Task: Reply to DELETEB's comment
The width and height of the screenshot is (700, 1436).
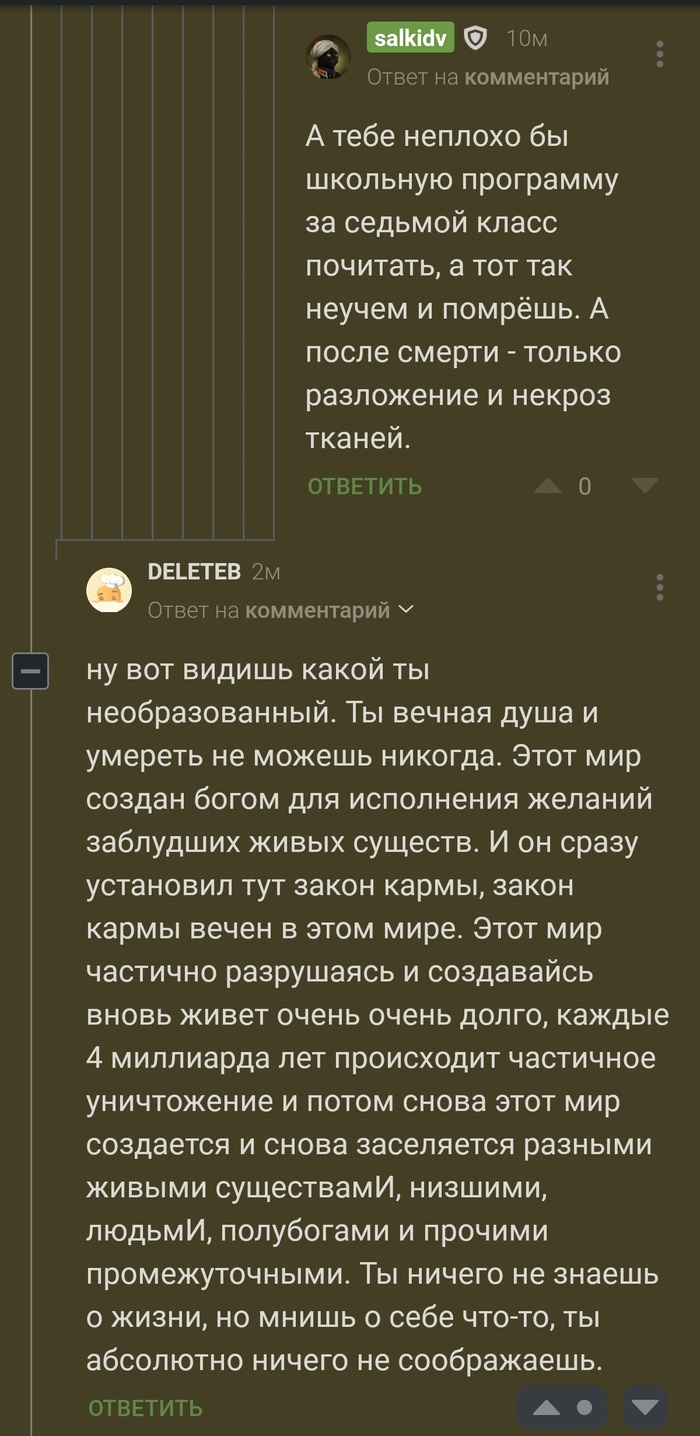Action: click(146, 1407)
